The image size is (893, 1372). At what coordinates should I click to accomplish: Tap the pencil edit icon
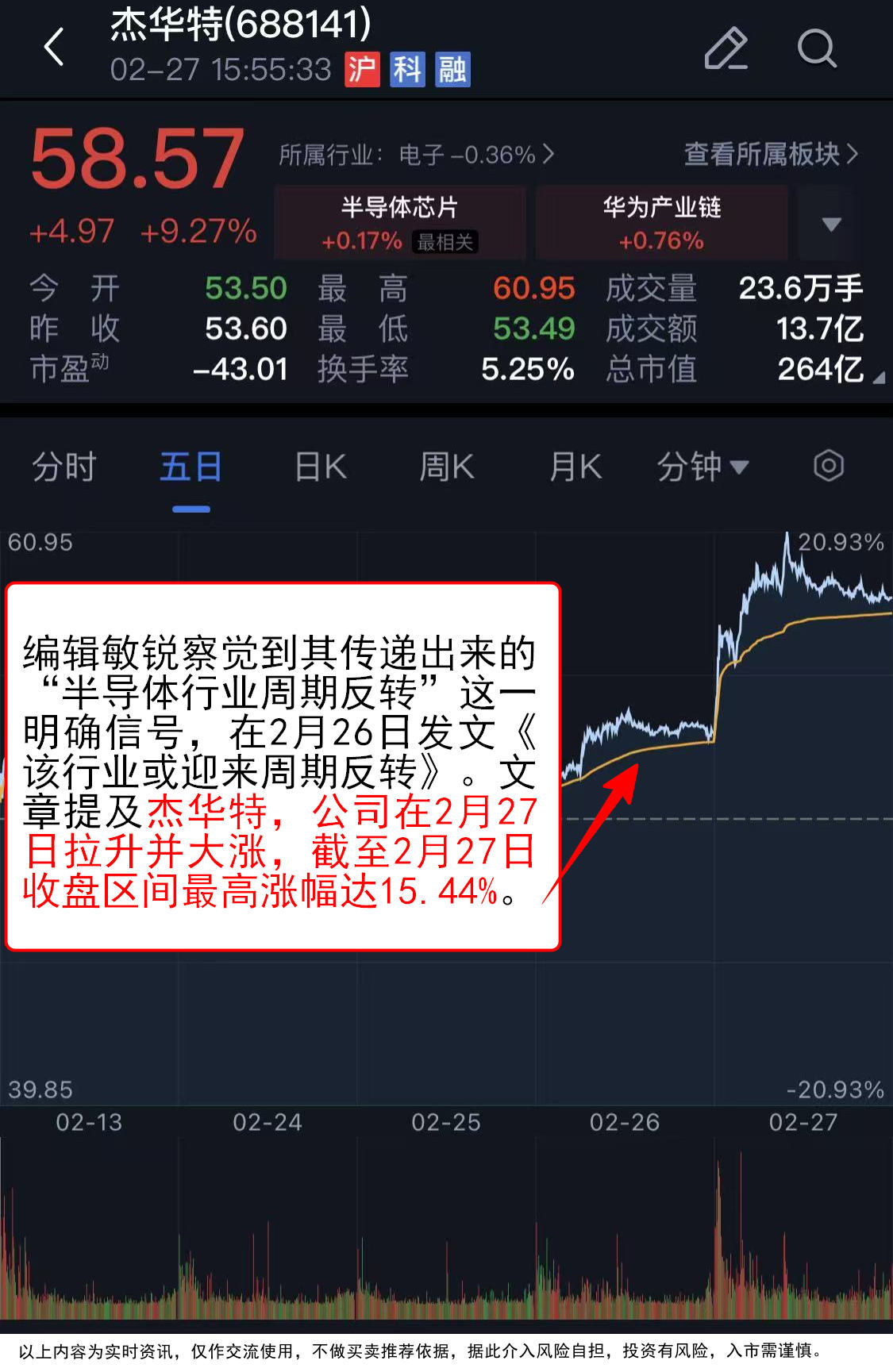tap(726, 48)
